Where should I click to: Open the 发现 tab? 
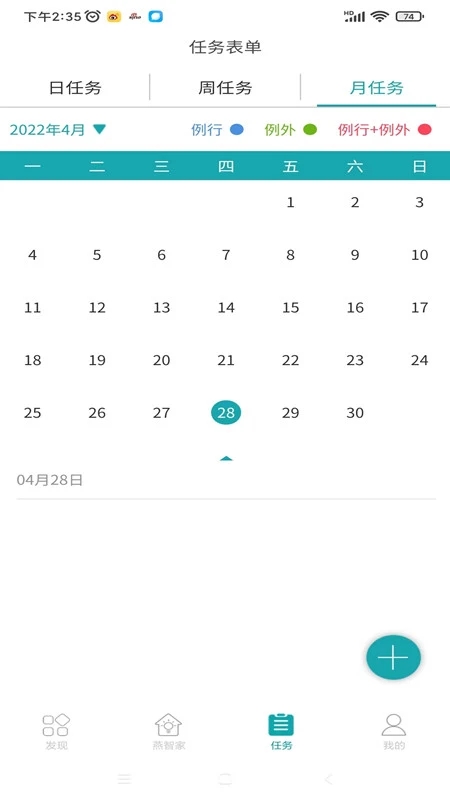click(x=56, y=732)
